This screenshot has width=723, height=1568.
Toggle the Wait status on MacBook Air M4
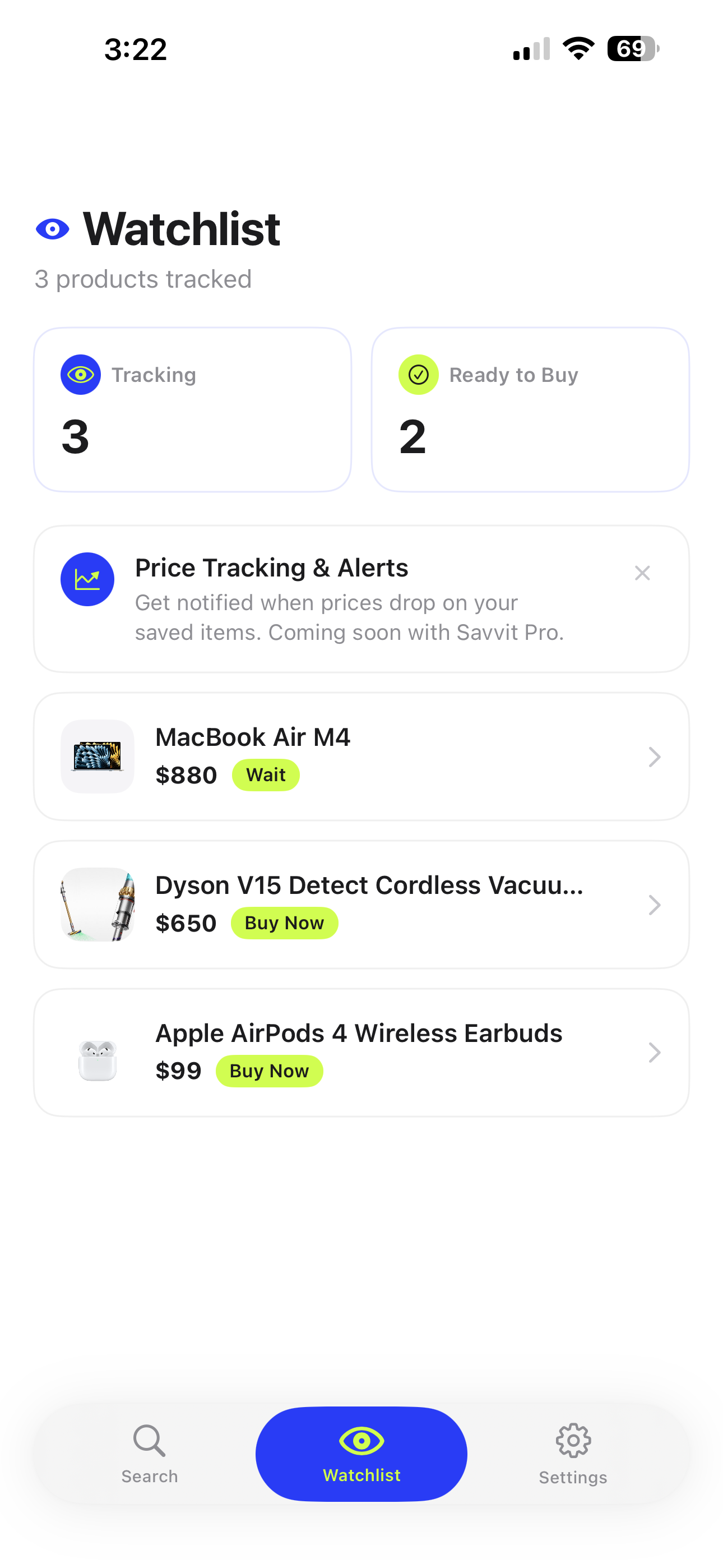click(x=265, y=774)
